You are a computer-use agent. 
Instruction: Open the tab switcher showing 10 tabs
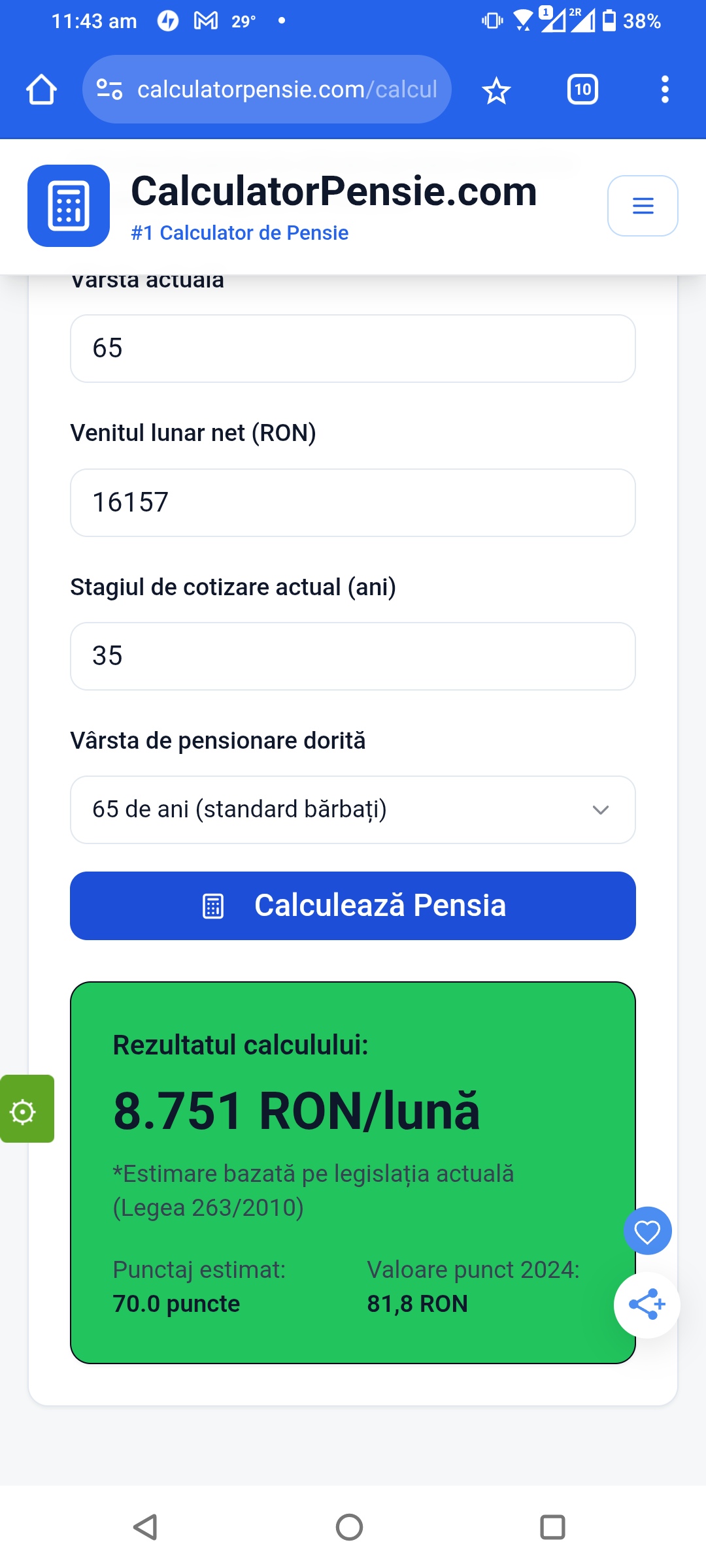(x=582, y=90)
